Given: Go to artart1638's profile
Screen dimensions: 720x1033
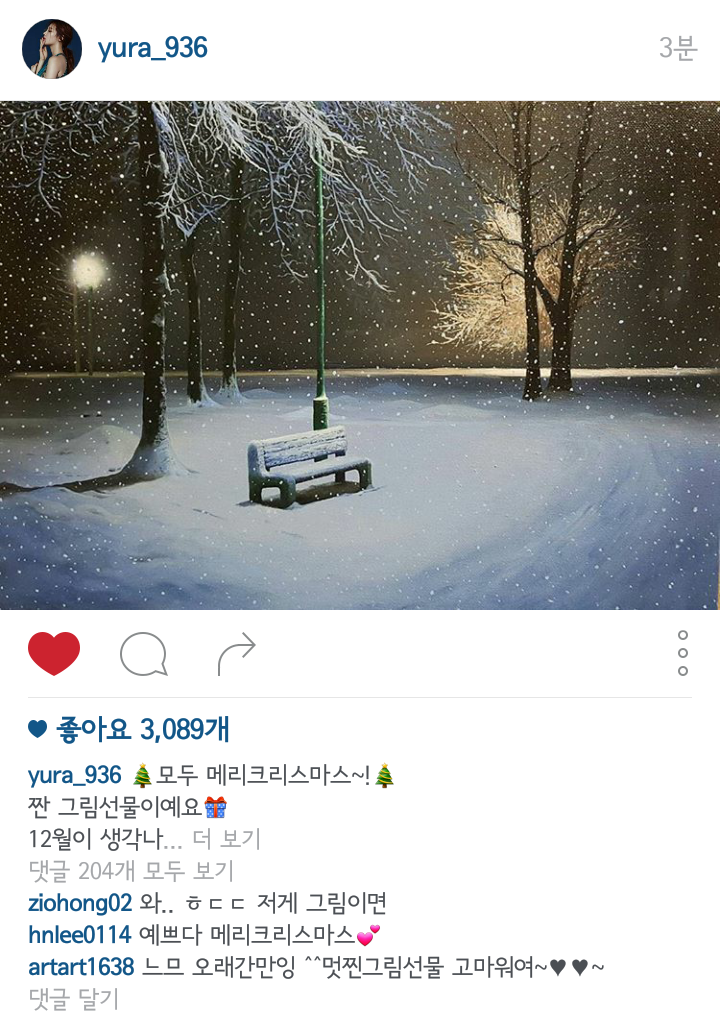Looking at the screenshot, I should pyautogui.click(x=81, y=967).
